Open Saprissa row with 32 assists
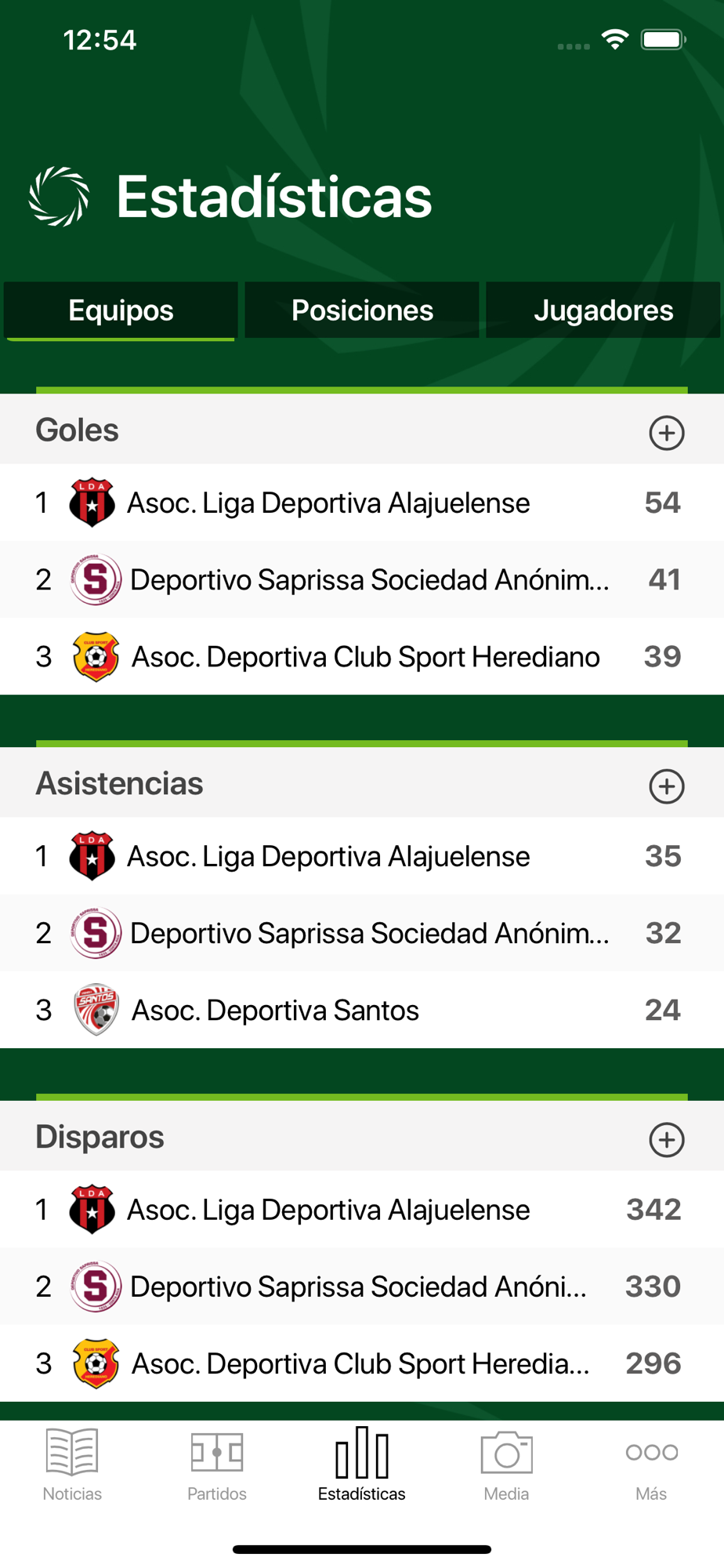 tap(362, 933)
